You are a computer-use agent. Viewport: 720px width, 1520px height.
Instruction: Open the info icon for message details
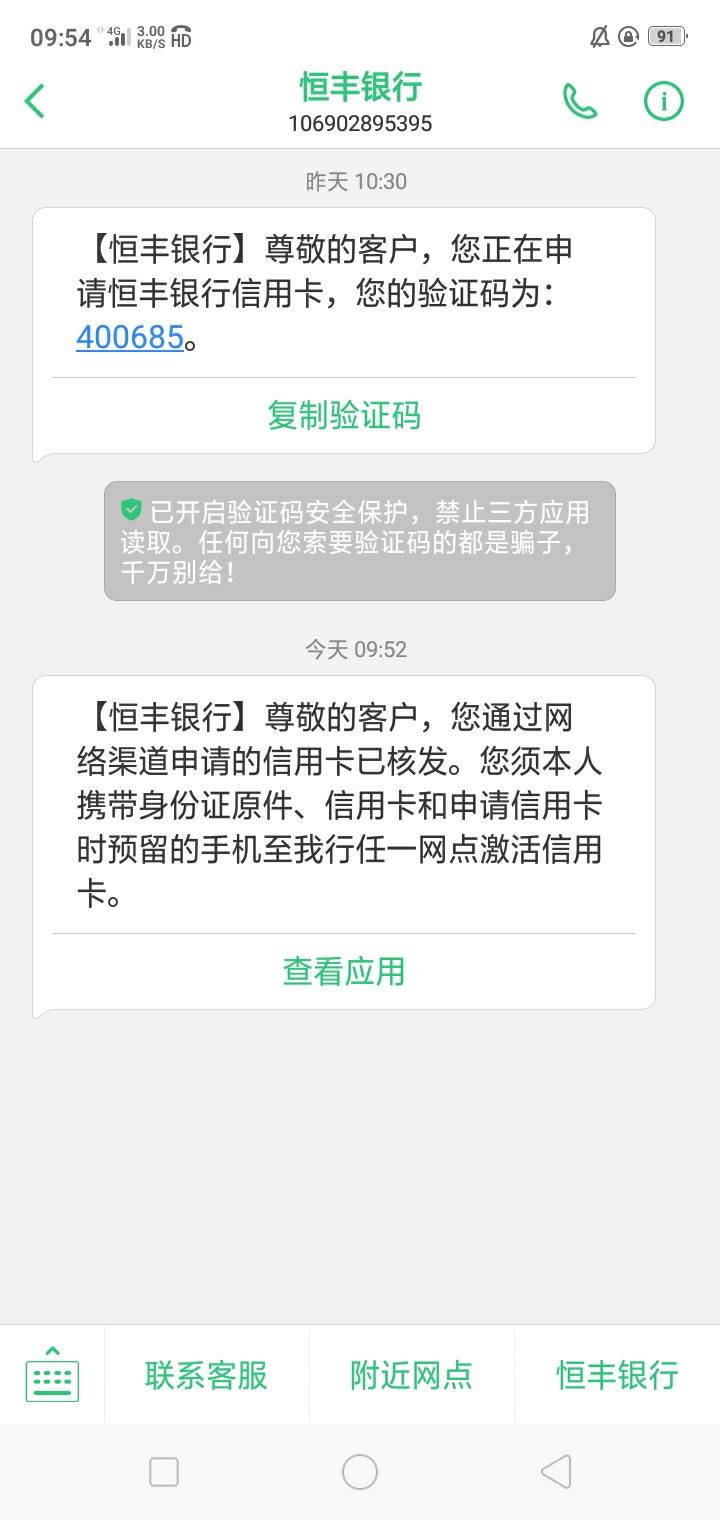pos(663,101)
